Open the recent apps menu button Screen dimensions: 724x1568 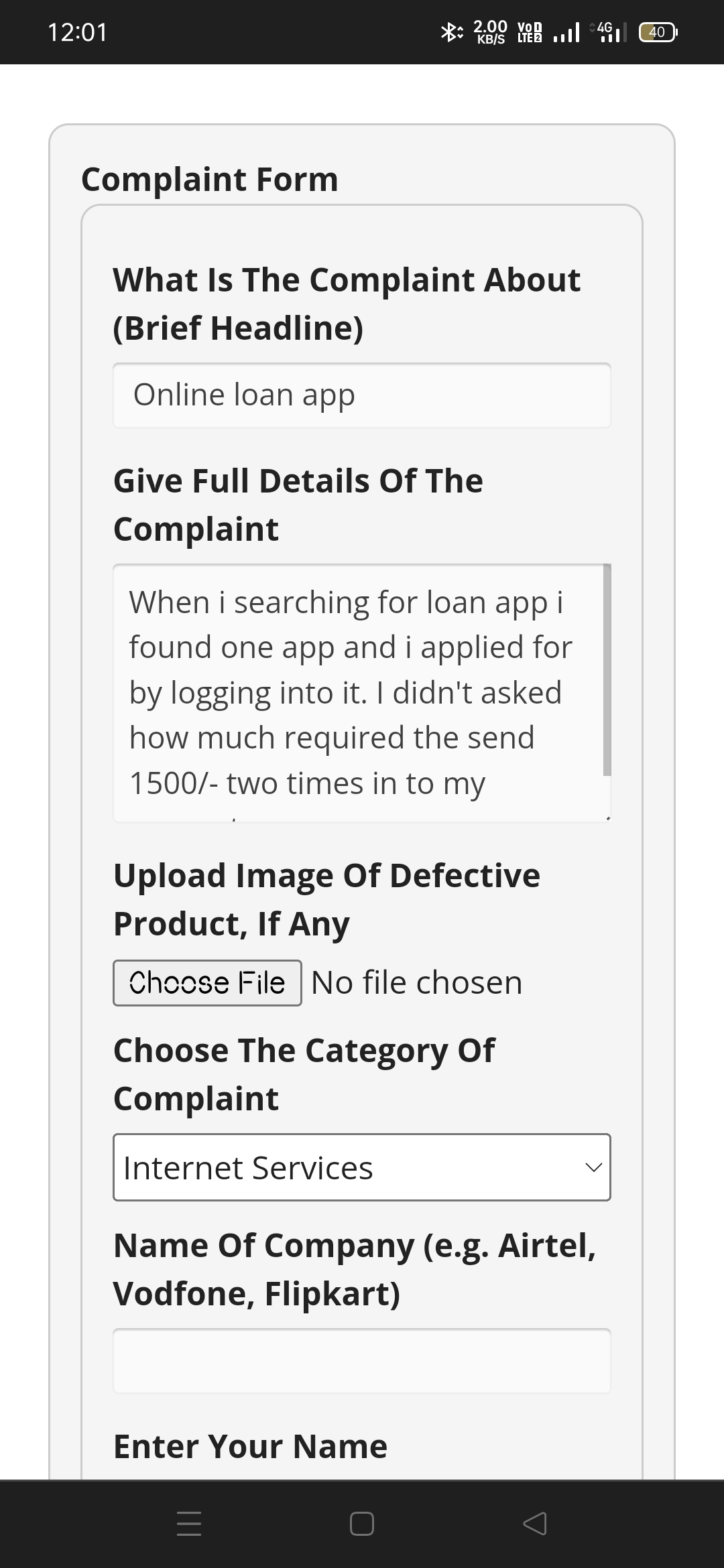(x=189, y=1524)
